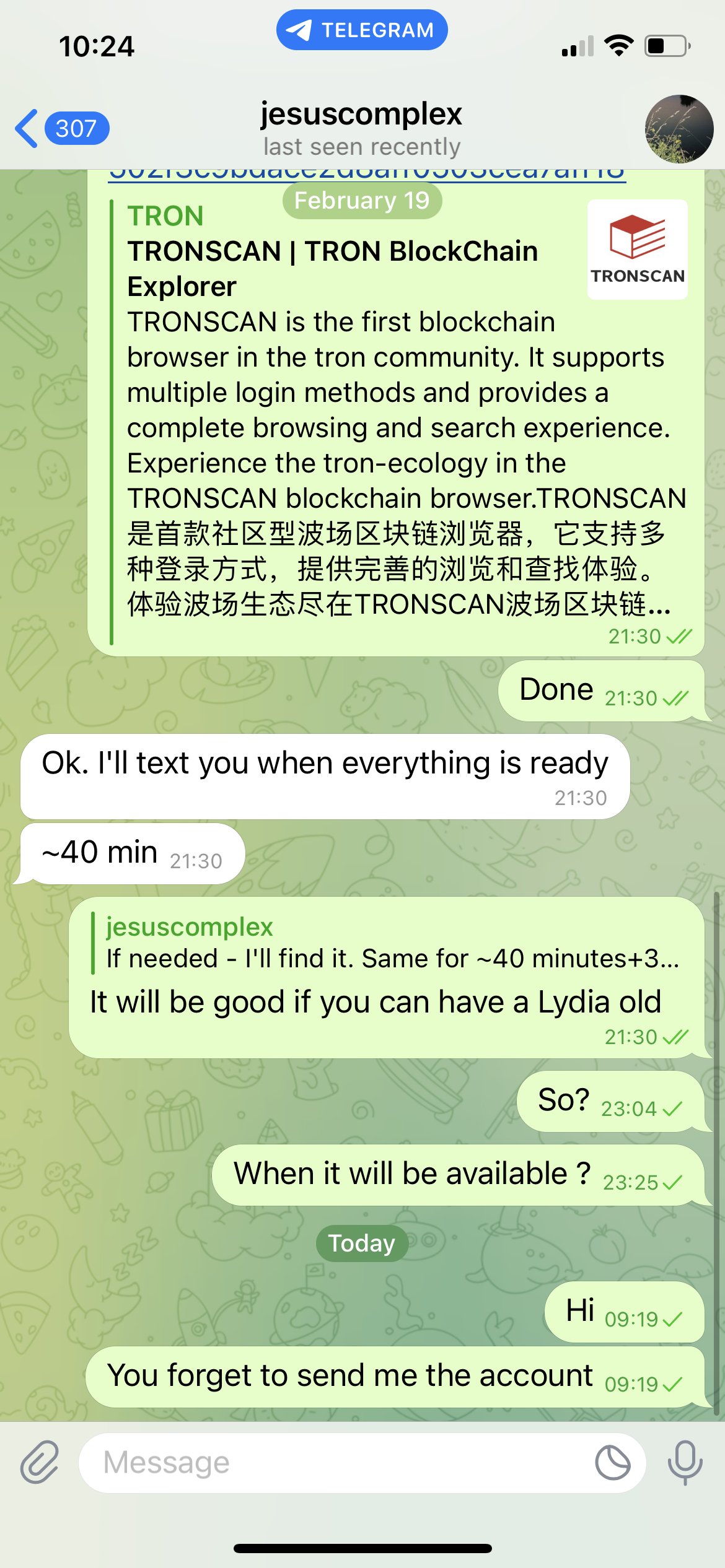Screen dimensions: 725x1568
Task: Tap the TELEGRAM return pill
Action: 362,30
